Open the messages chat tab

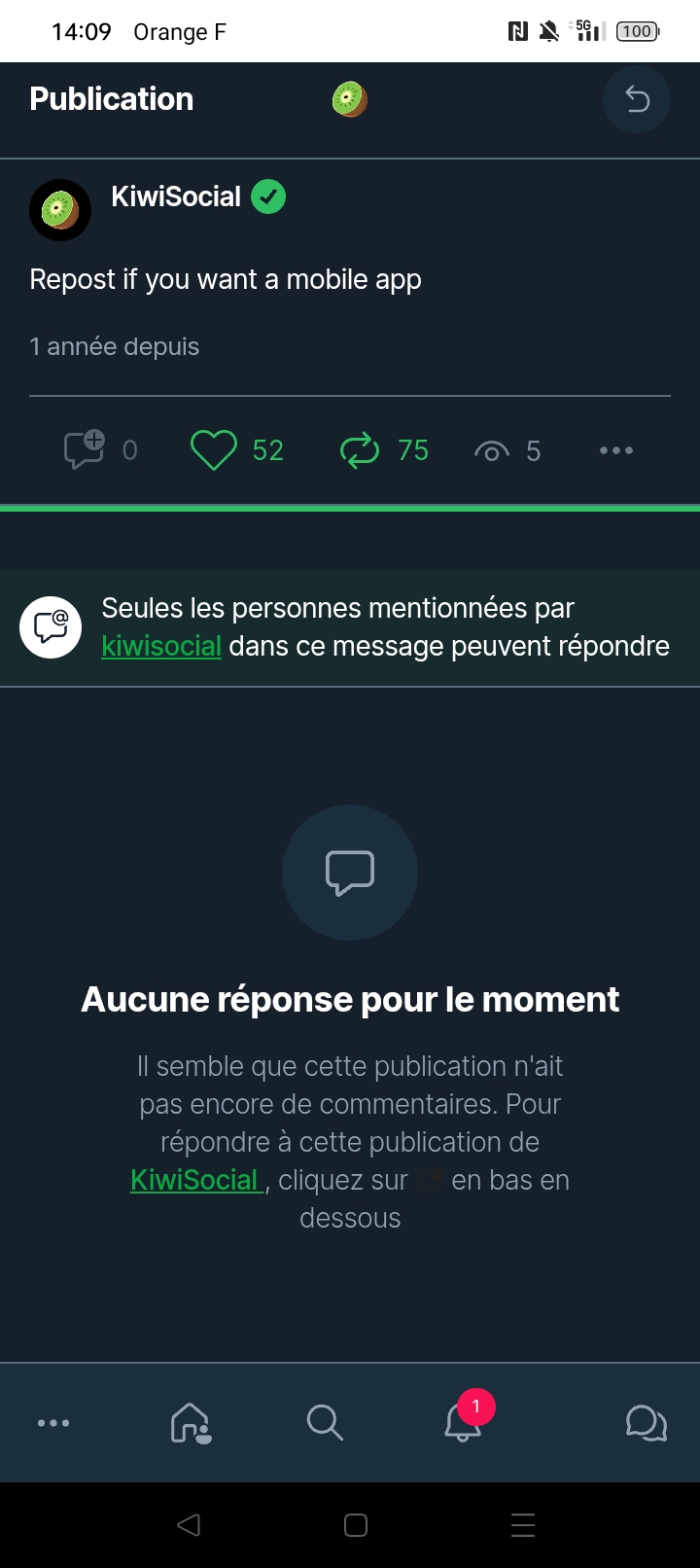(x=646, y=1423)
